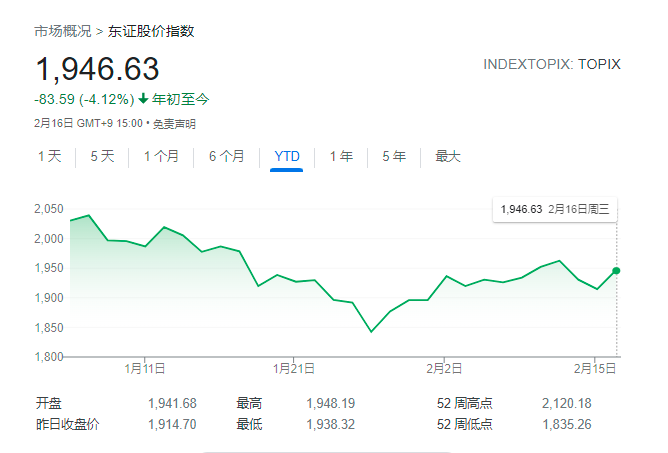This screenshot has height=453, width=668.
Task: Switch to the YTD tab
Action: pyautogui.click(x=287, y=156)
